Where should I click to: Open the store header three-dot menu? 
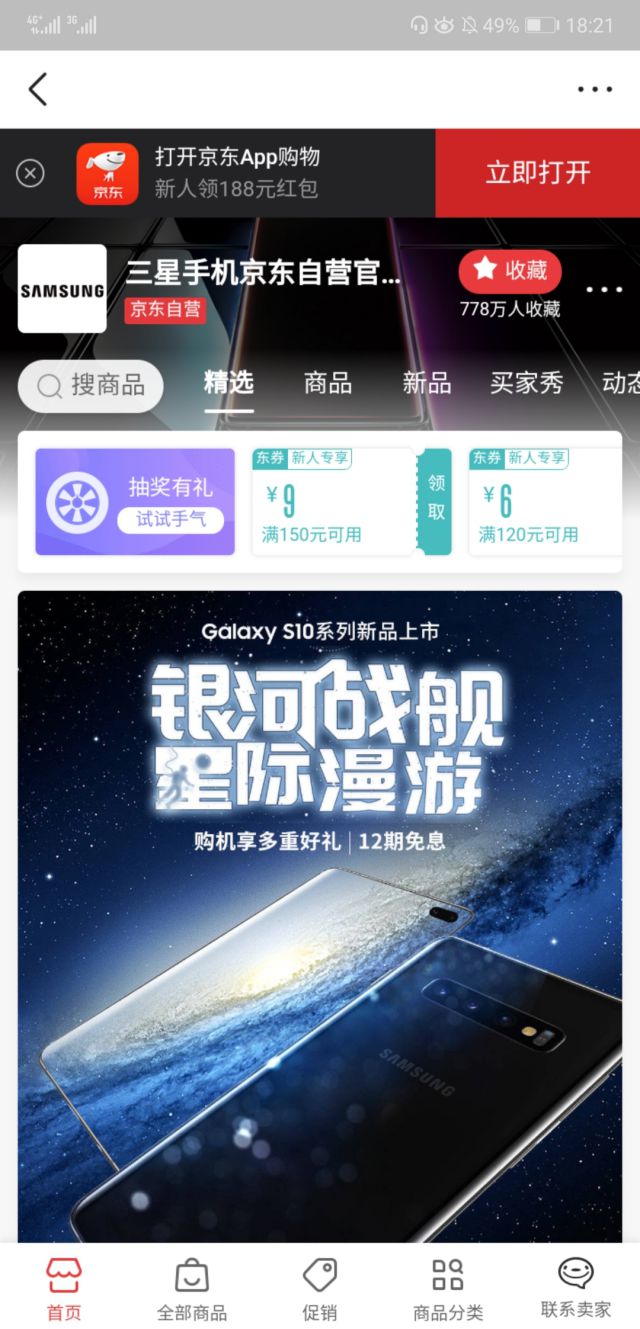(x=604, y=290)
